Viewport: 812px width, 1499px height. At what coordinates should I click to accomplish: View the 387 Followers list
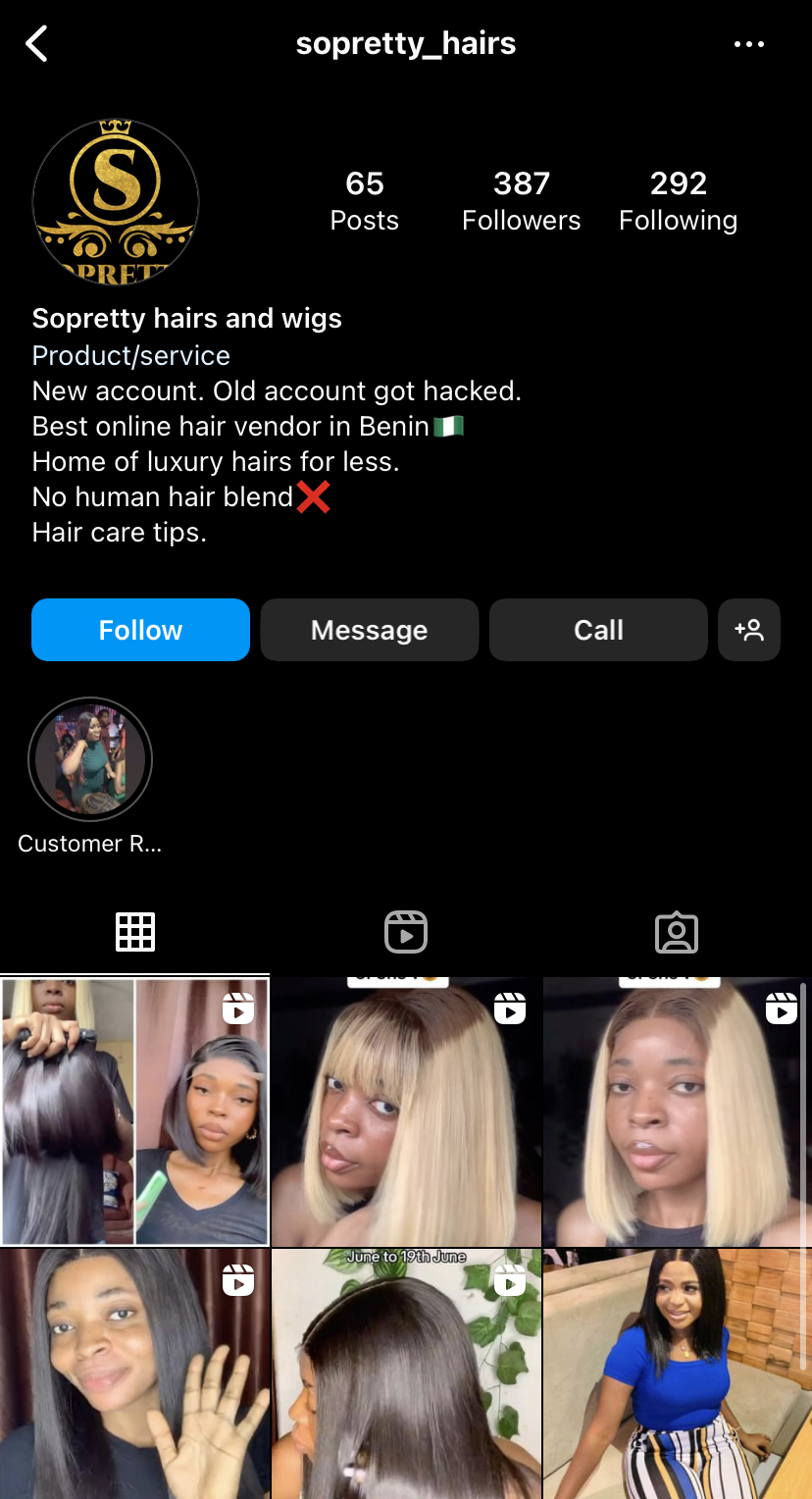click(521, 200)
